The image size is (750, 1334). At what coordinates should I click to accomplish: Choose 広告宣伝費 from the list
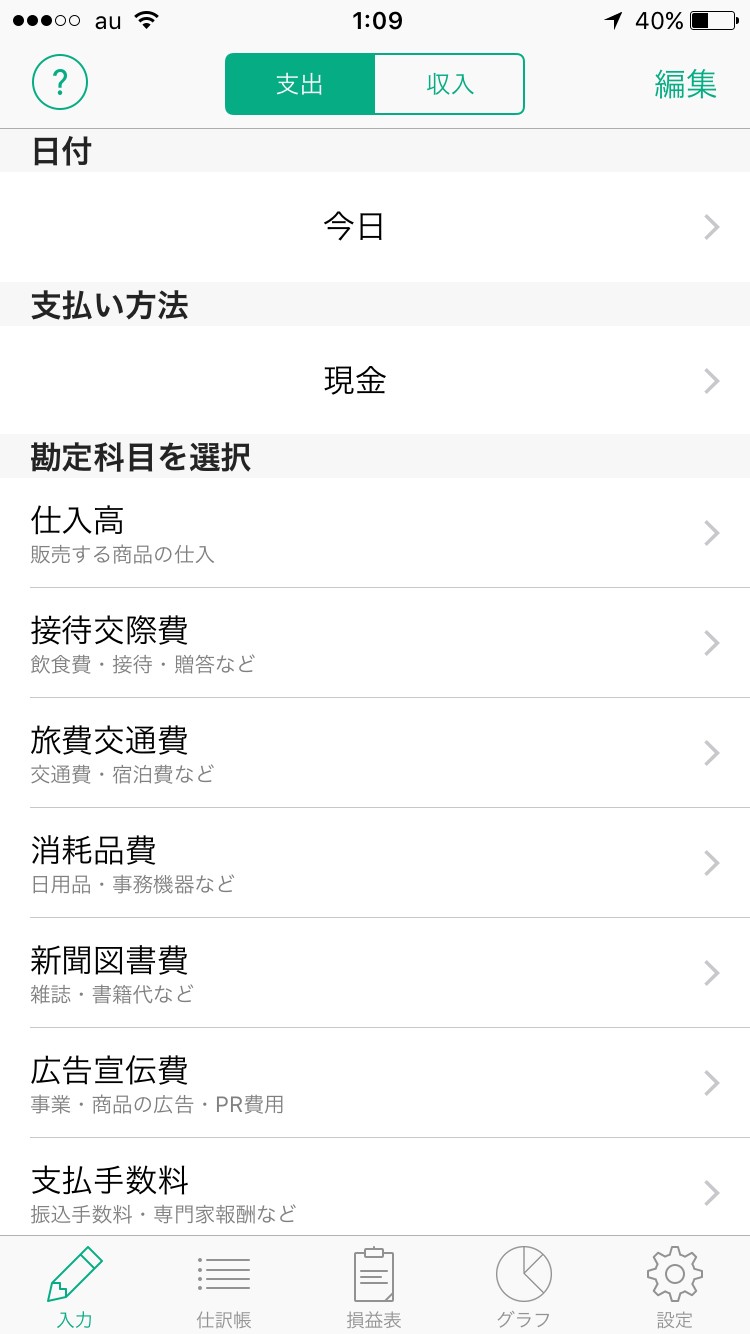375,1083
